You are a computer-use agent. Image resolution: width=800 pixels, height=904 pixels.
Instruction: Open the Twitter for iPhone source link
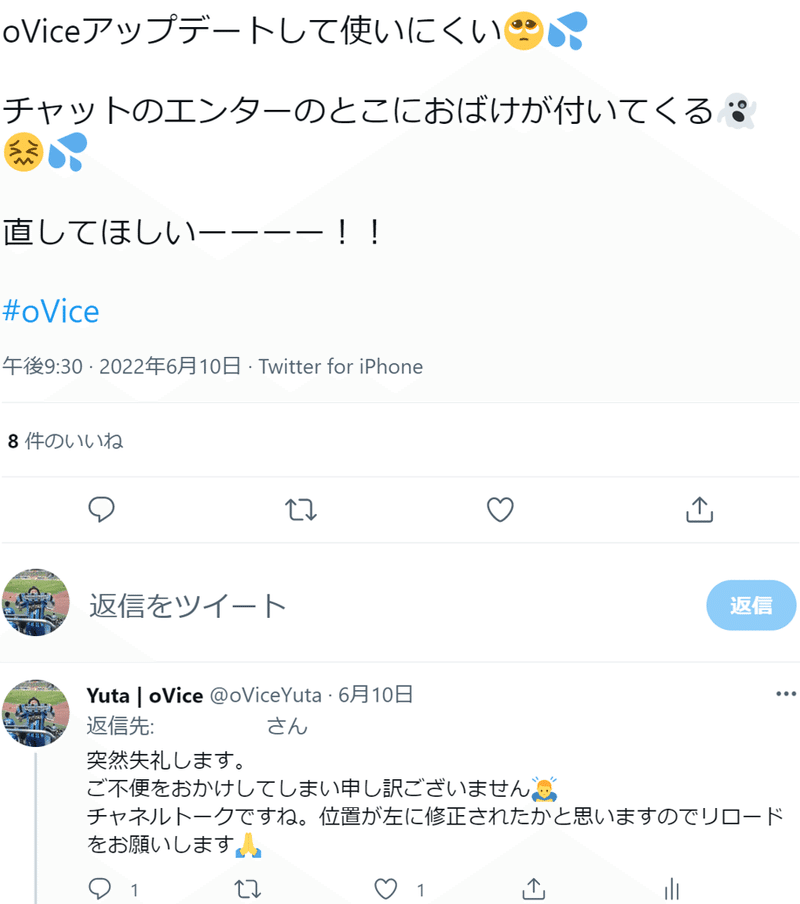(340, 367)
